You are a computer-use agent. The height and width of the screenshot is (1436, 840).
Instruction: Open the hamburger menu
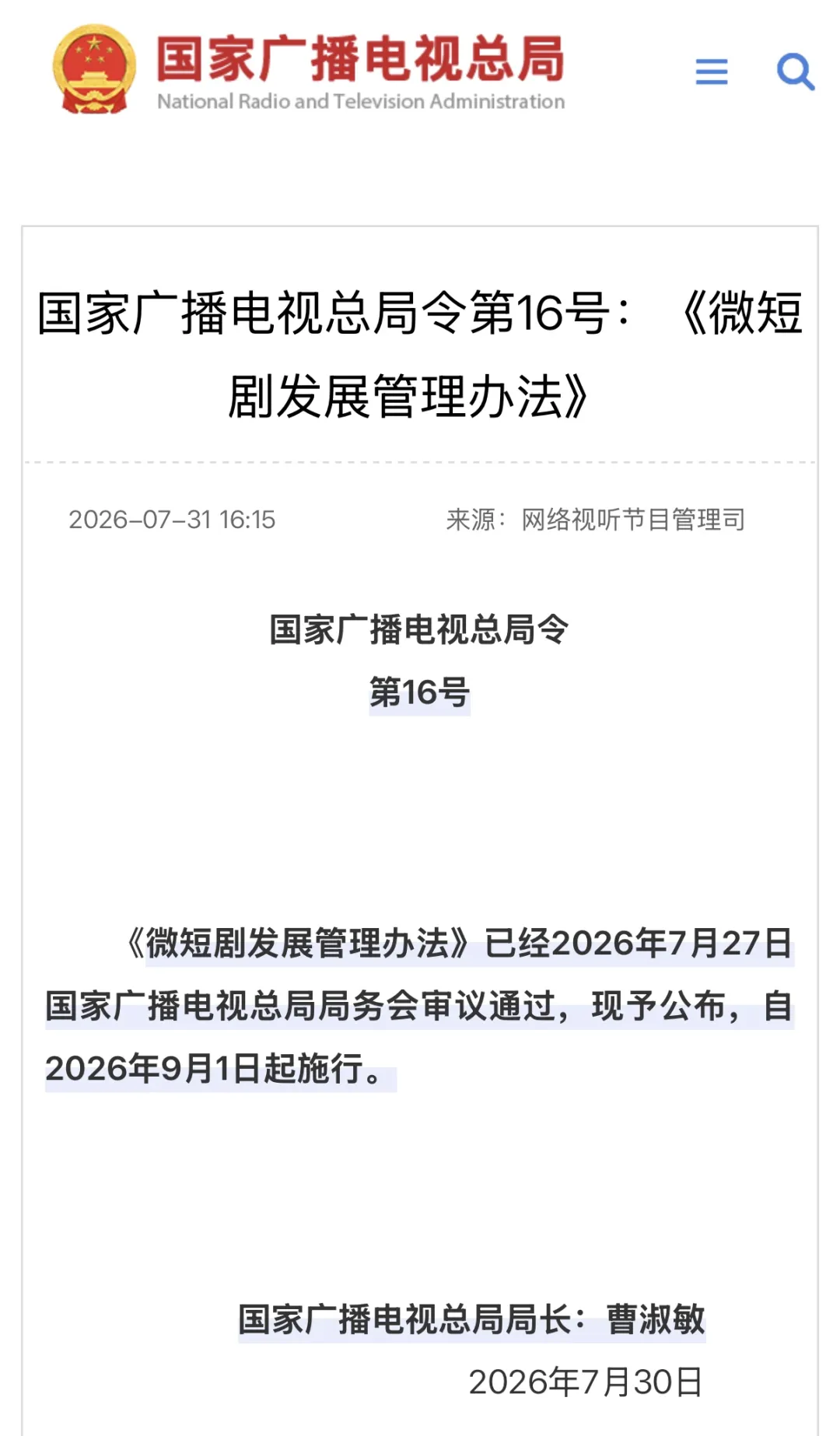[x=712, y=72]
